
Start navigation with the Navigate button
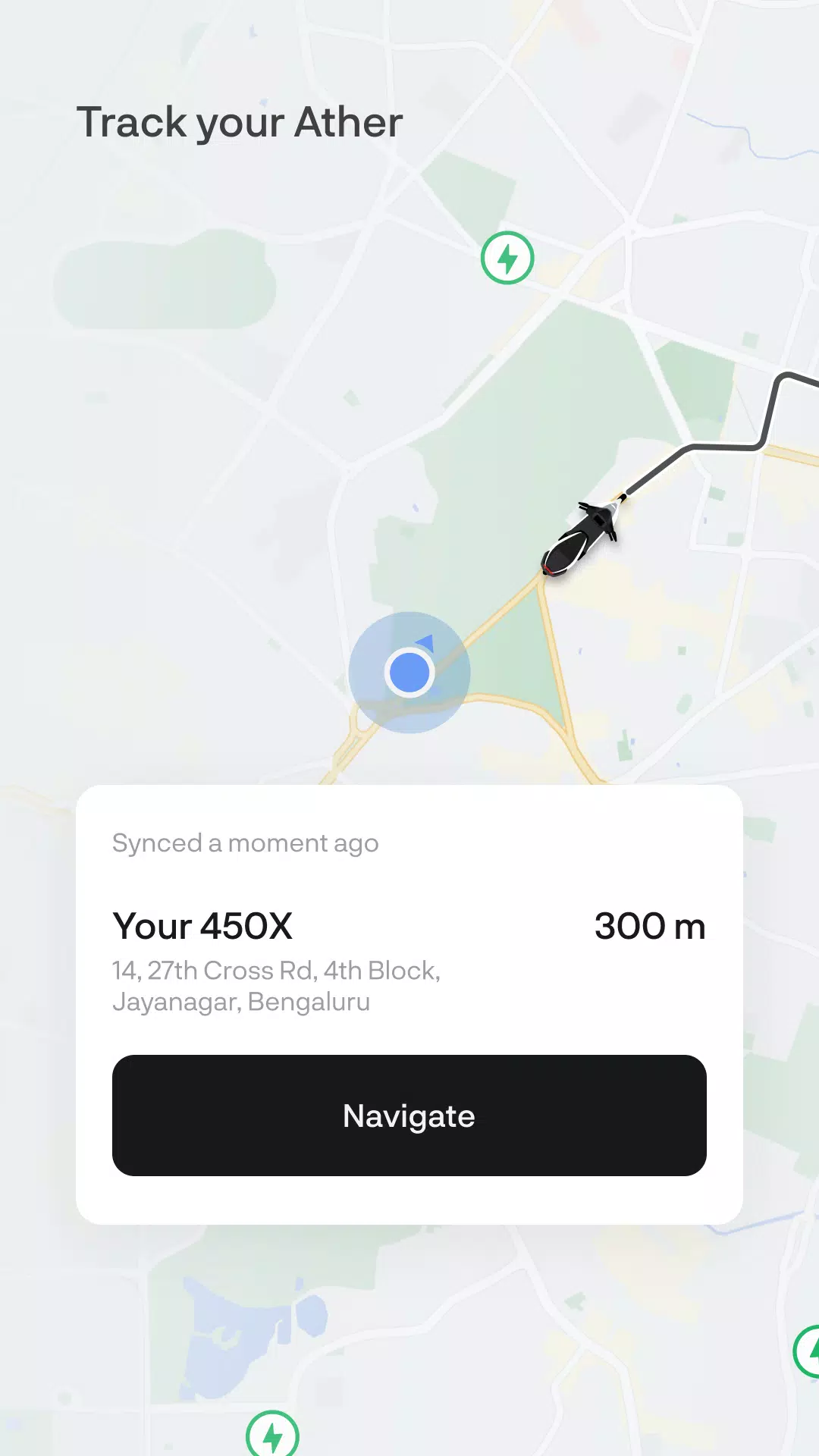[x=409, y=1116]
